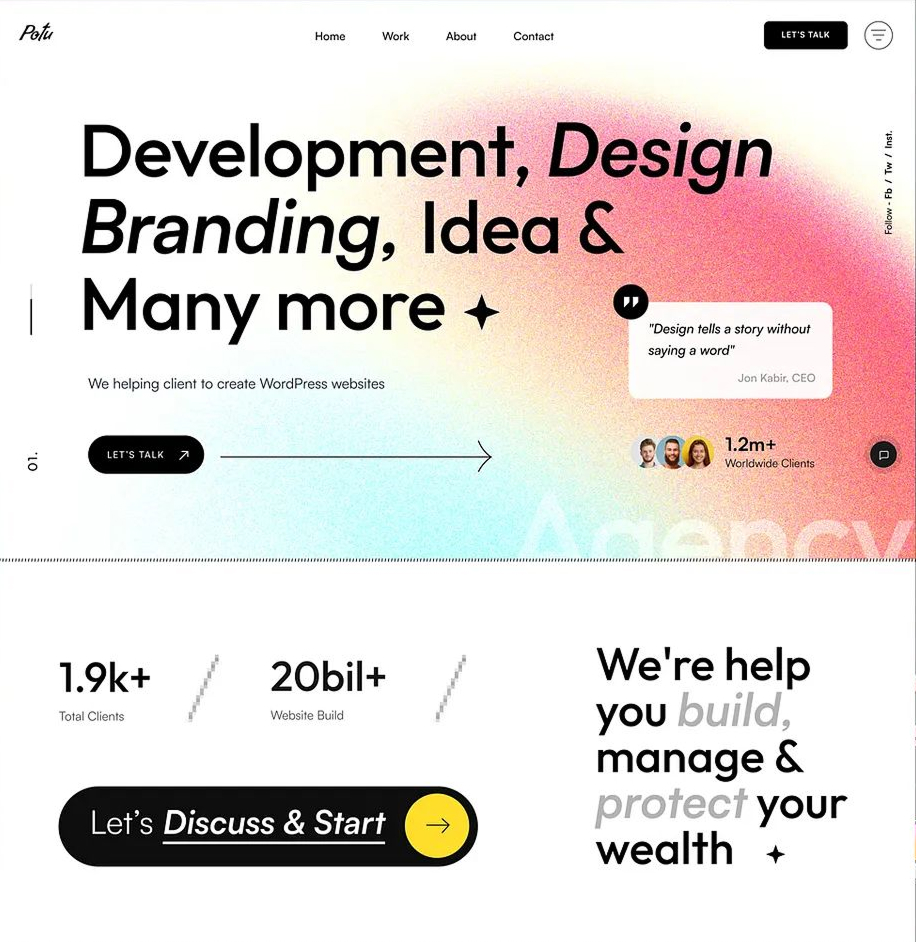Open the Contact page
Image resolution: width=916 pixels, height=942 pixels.
pyautogui.click(x=533, y=36)
